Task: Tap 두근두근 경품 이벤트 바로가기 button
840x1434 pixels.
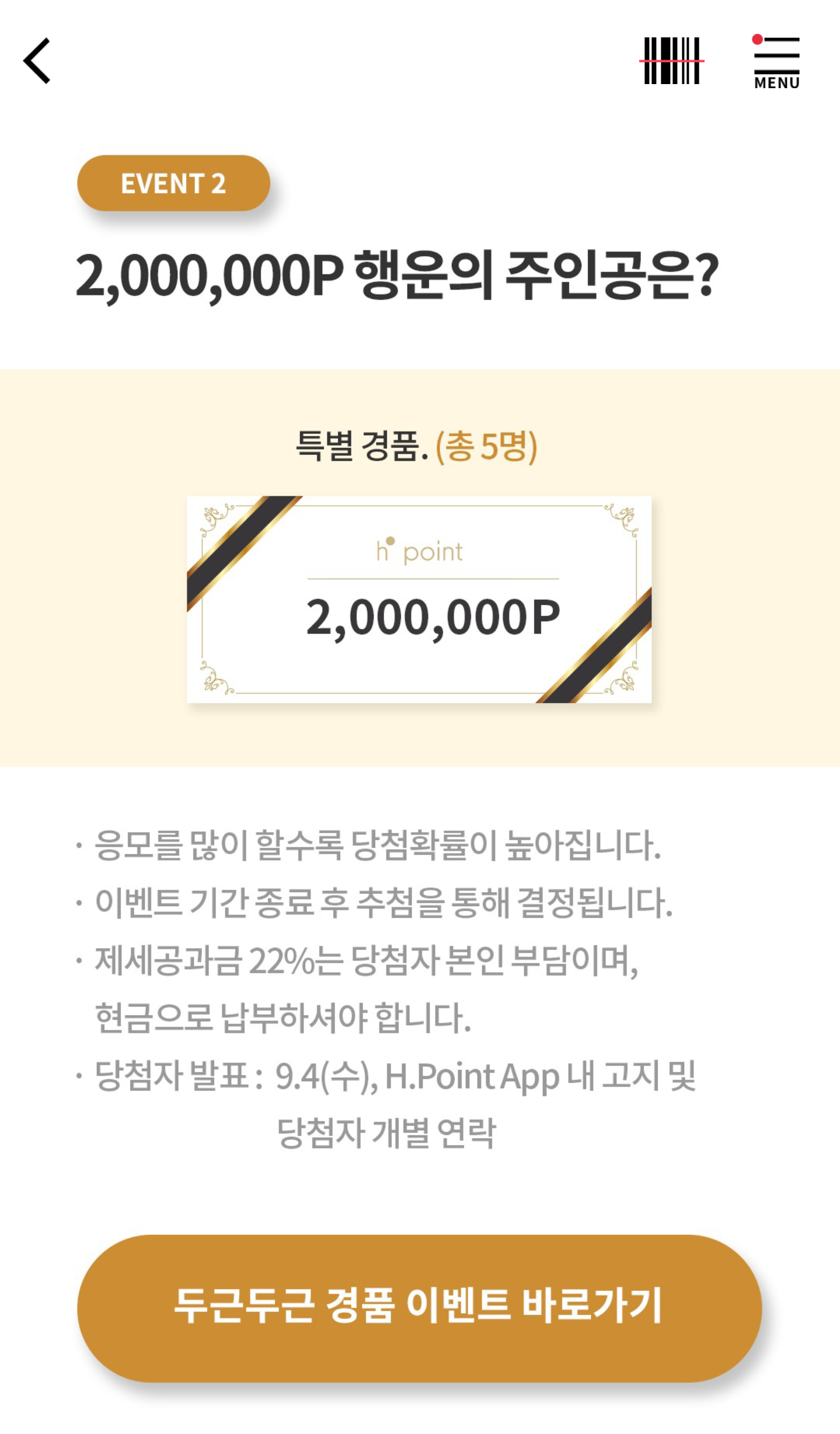Action: (x=419, y=1307)
